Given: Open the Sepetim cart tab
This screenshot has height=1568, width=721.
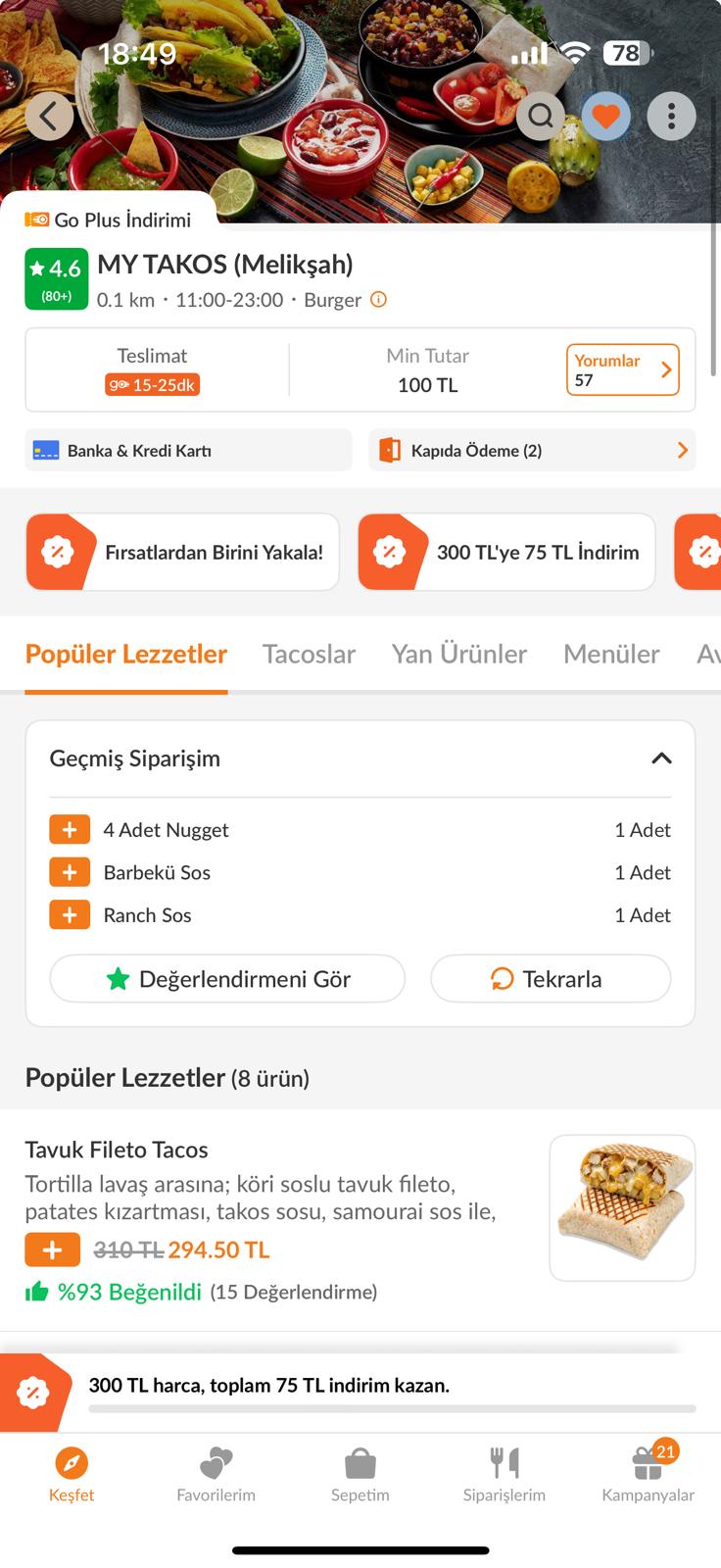Looking at the screenshot, I should [360, 1475].
